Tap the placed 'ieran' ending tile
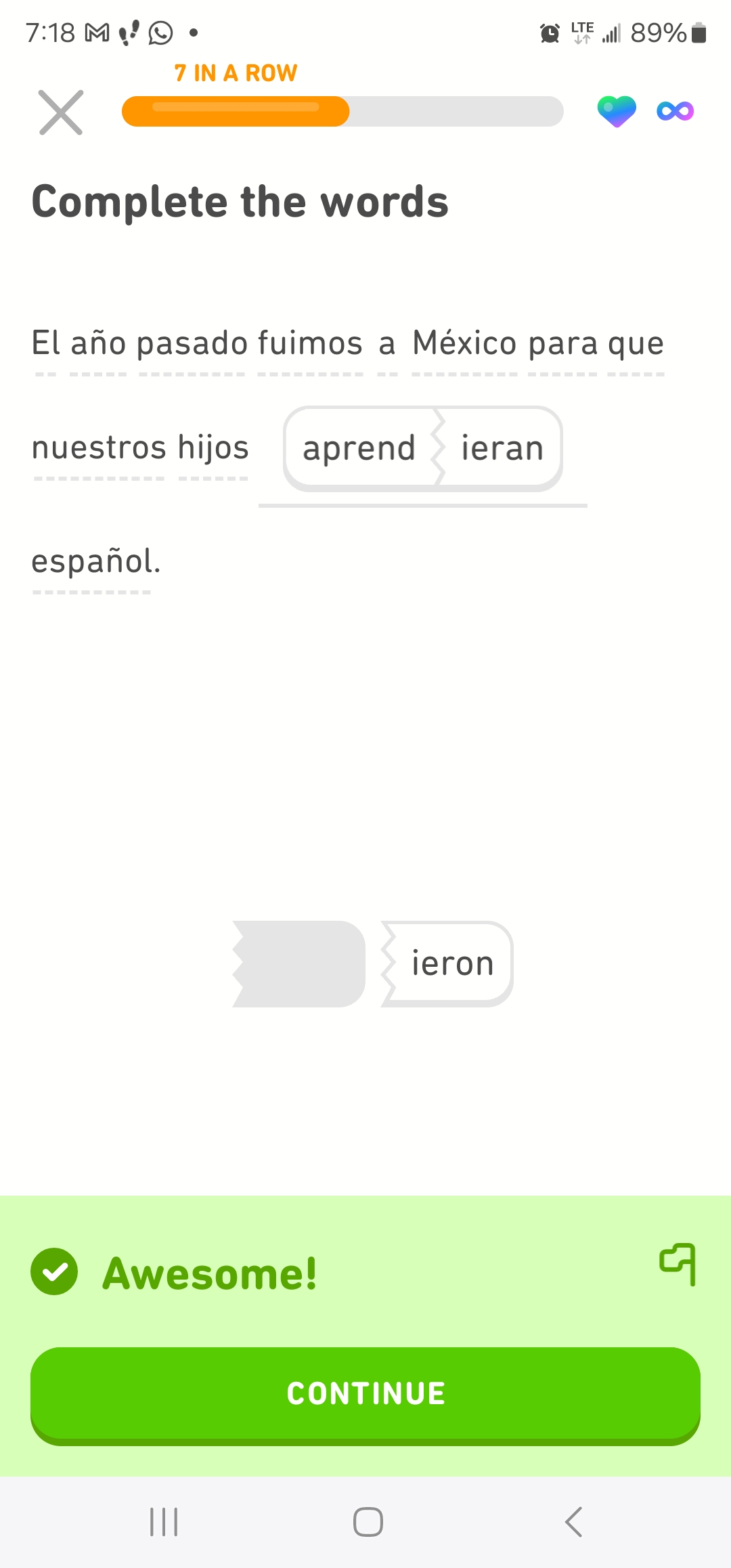 502,449
